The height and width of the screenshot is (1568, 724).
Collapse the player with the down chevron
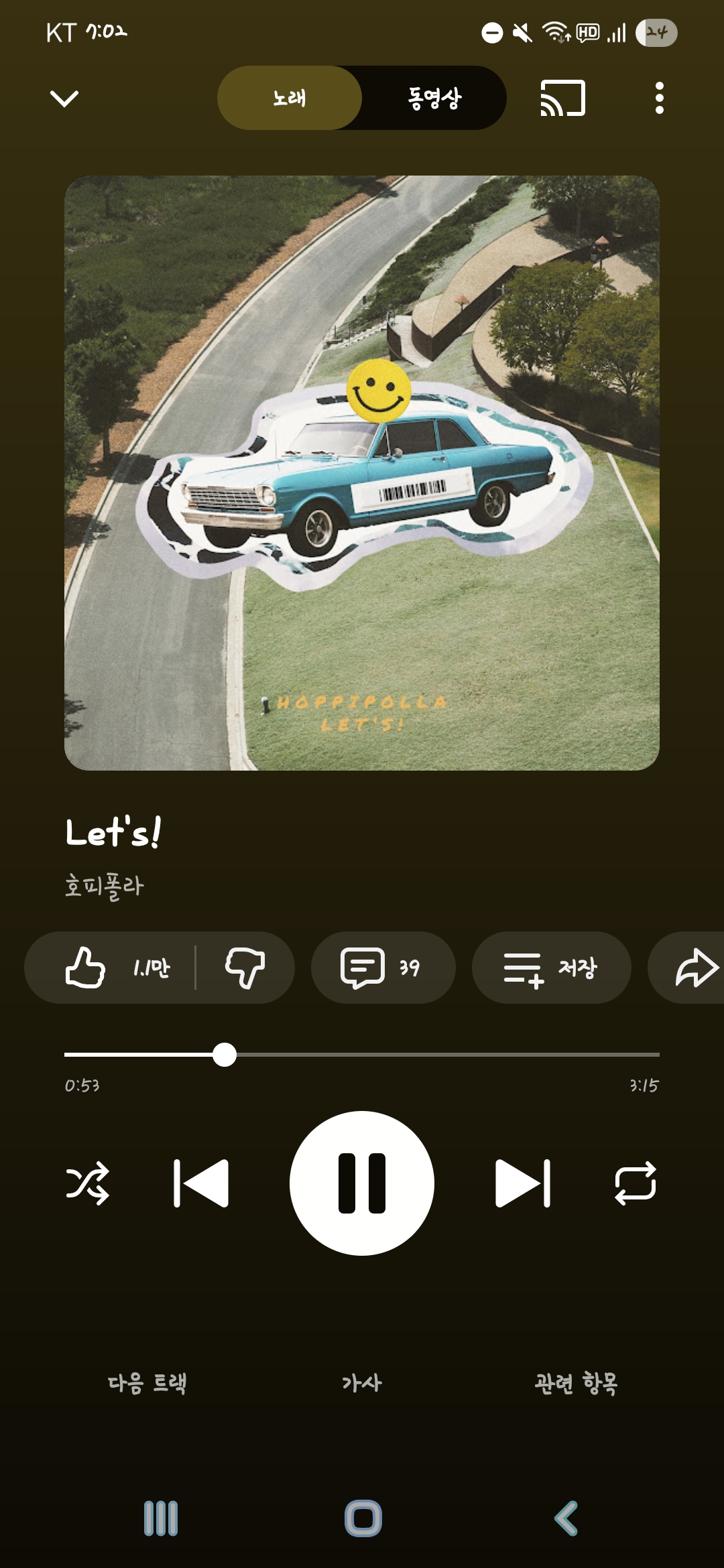pos(64,99)
